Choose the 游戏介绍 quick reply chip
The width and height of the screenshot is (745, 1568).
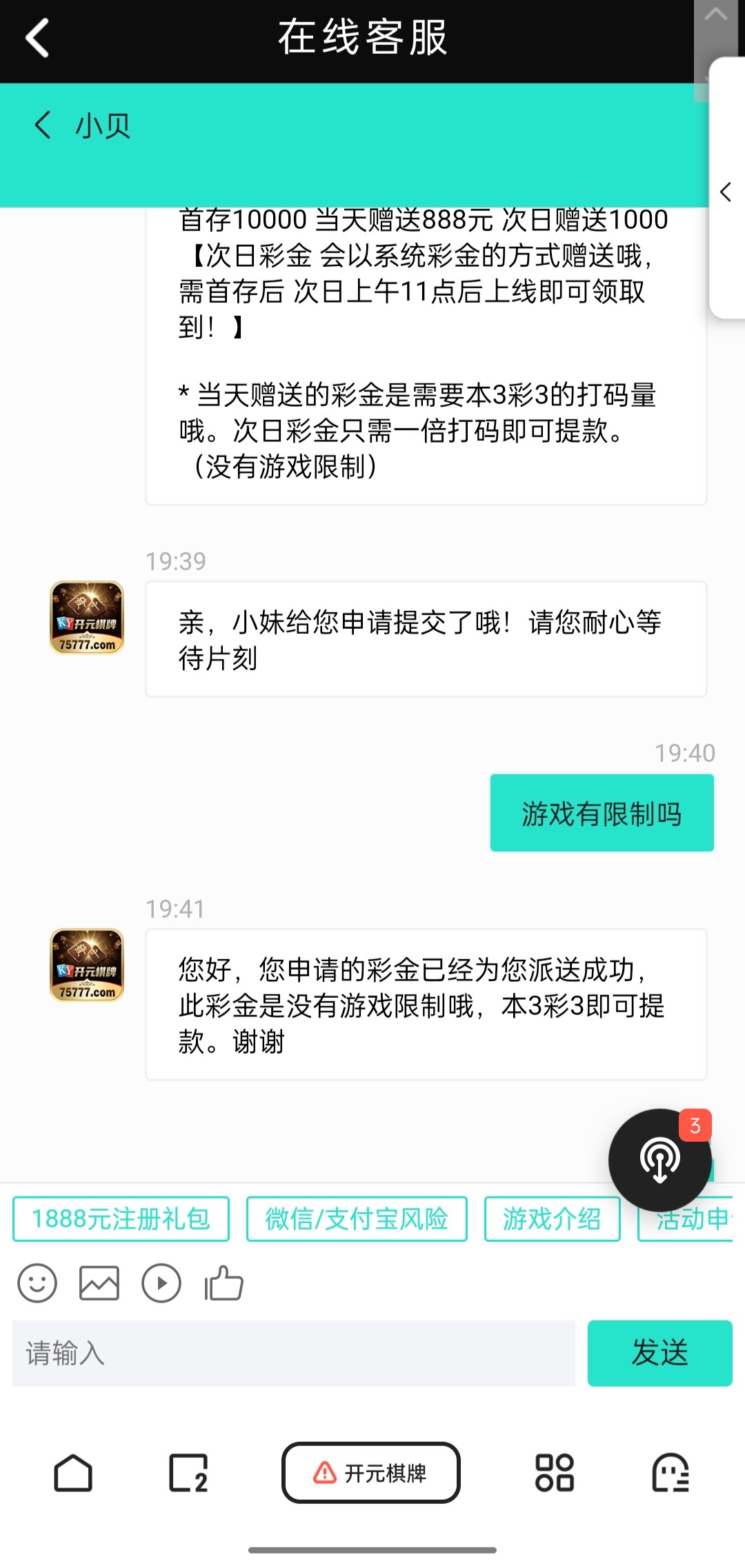point(552,1219)
